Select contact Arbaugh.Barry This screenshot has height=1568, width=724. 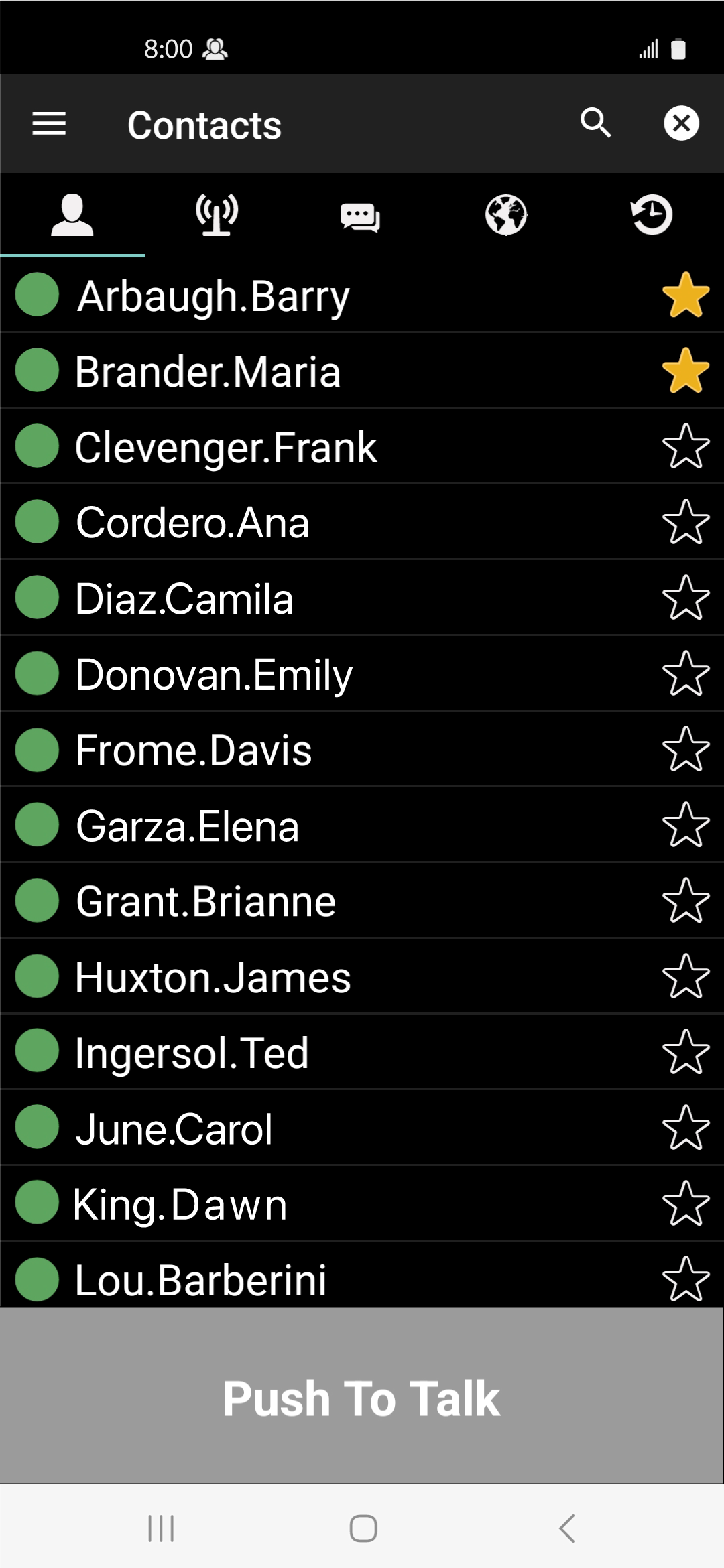tap(362, 295)
